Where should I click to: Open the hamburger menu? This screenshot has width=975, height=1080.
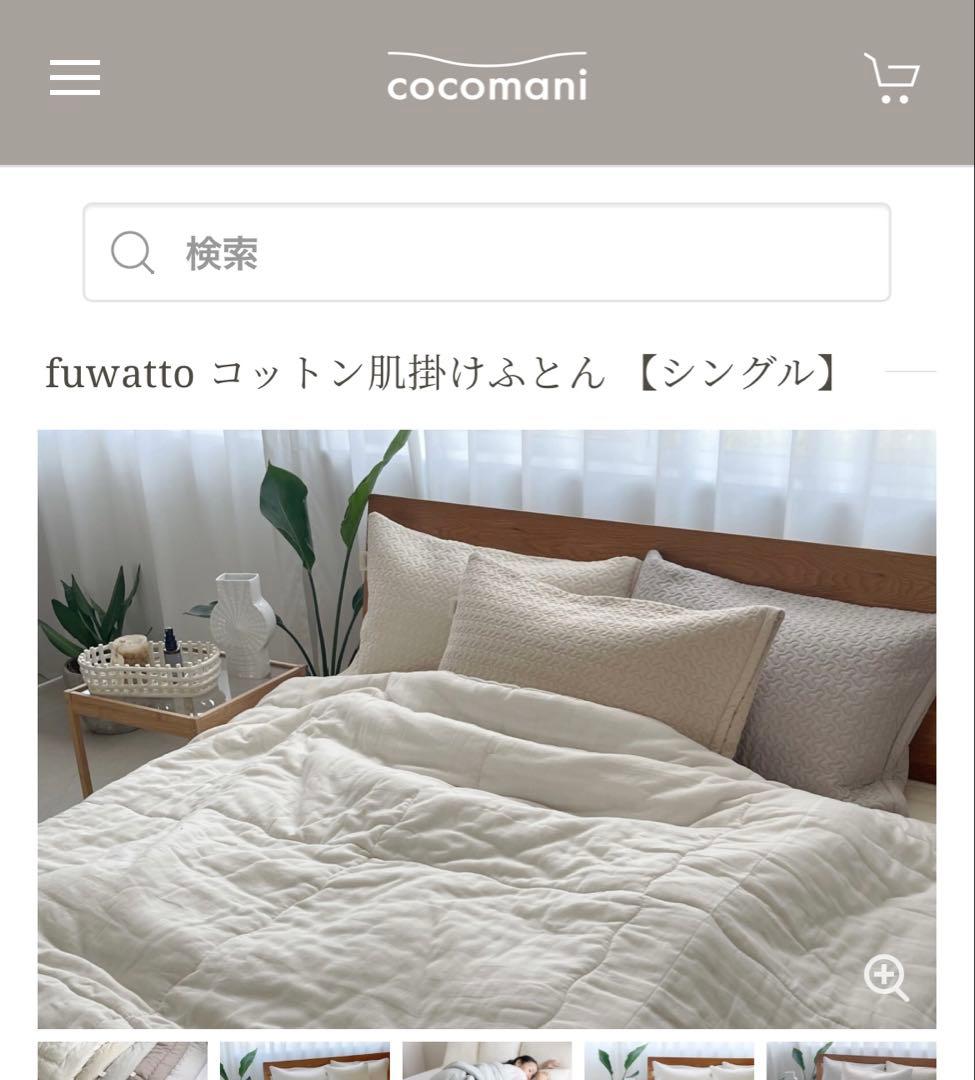75,78
